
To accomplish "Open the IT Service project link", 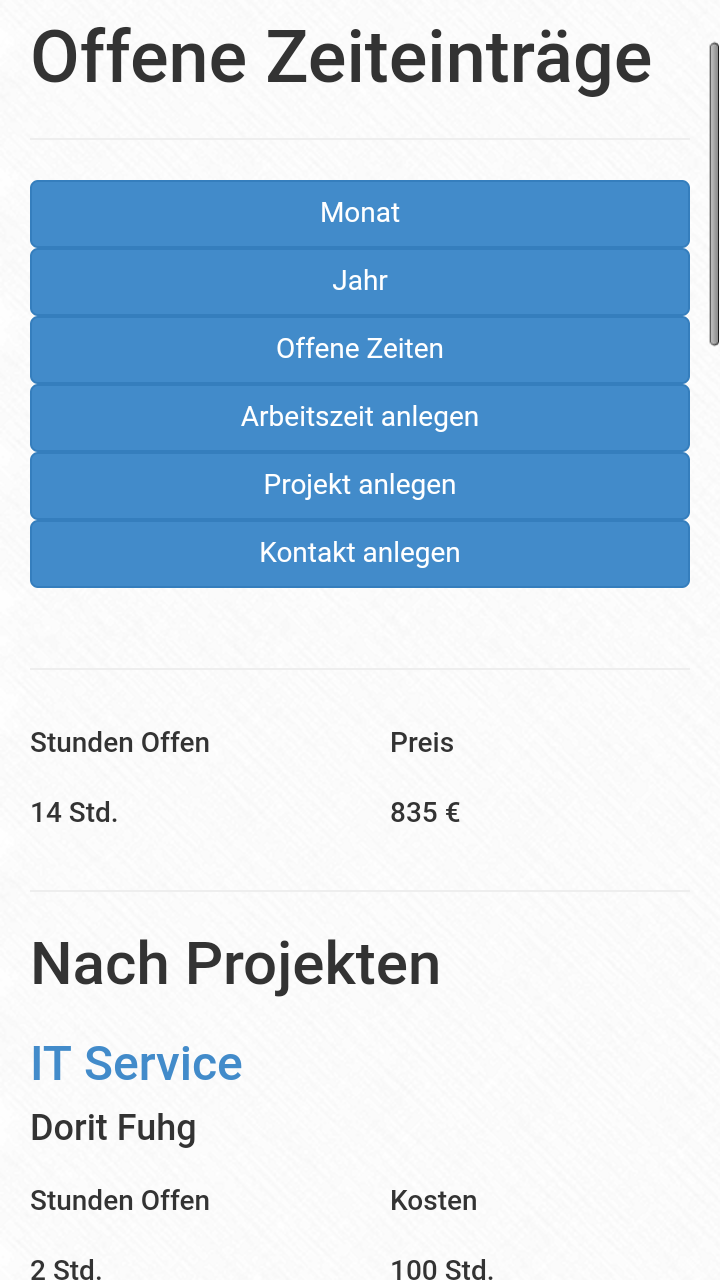I will click(x=136, y=1063).
